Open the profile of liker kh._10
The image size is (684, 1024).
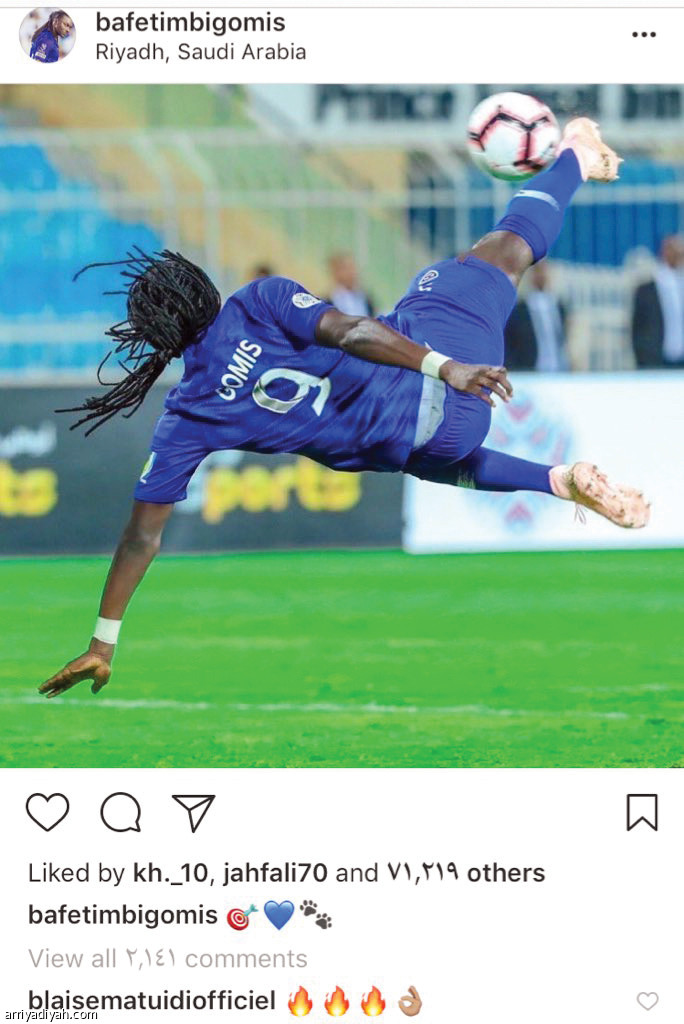tap(170, 873)
